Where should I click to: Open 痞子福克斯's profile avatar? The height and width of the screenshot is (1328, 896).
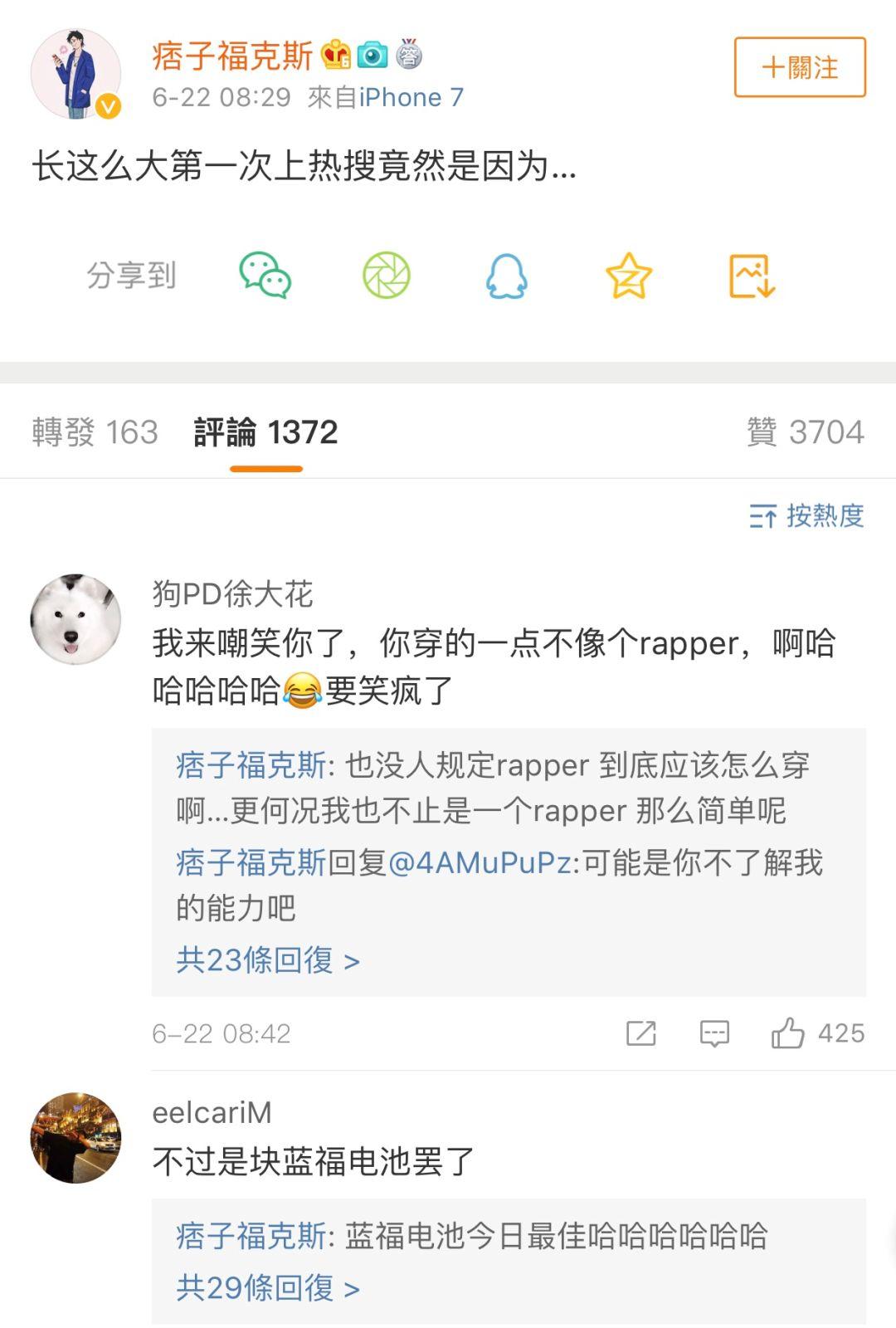click(x=75, y=75)
